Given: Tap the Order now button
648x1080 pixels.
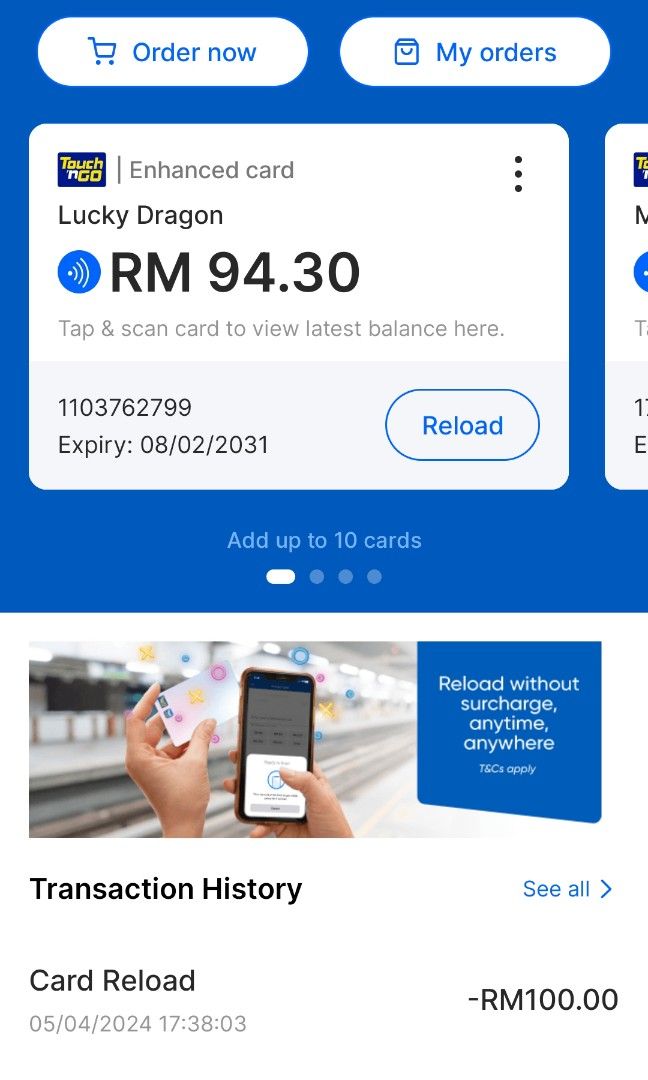Looking at the screenshot, I should click(173, 52).
